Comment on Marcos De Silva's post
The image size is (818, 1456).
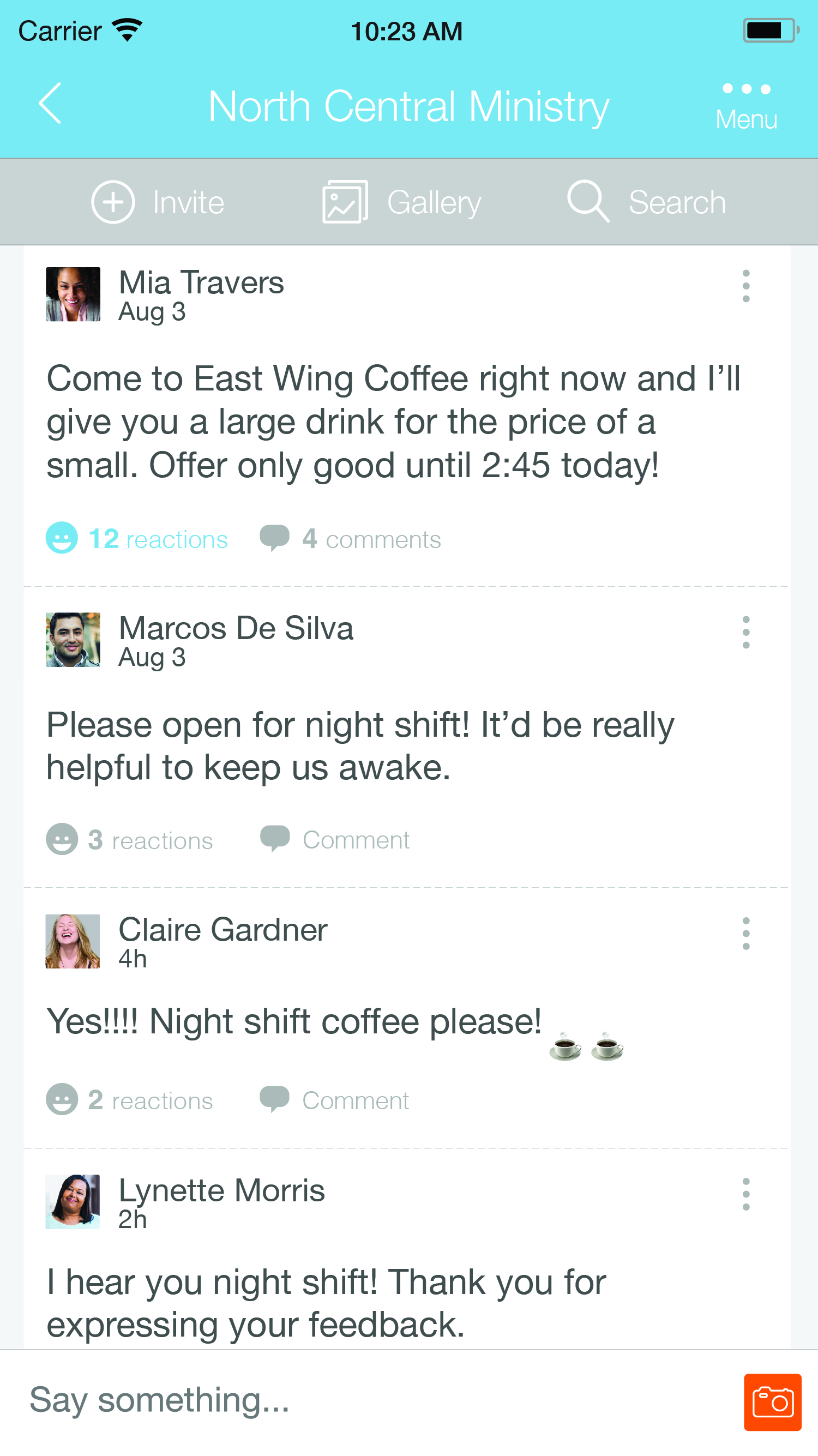pos(335,840)
